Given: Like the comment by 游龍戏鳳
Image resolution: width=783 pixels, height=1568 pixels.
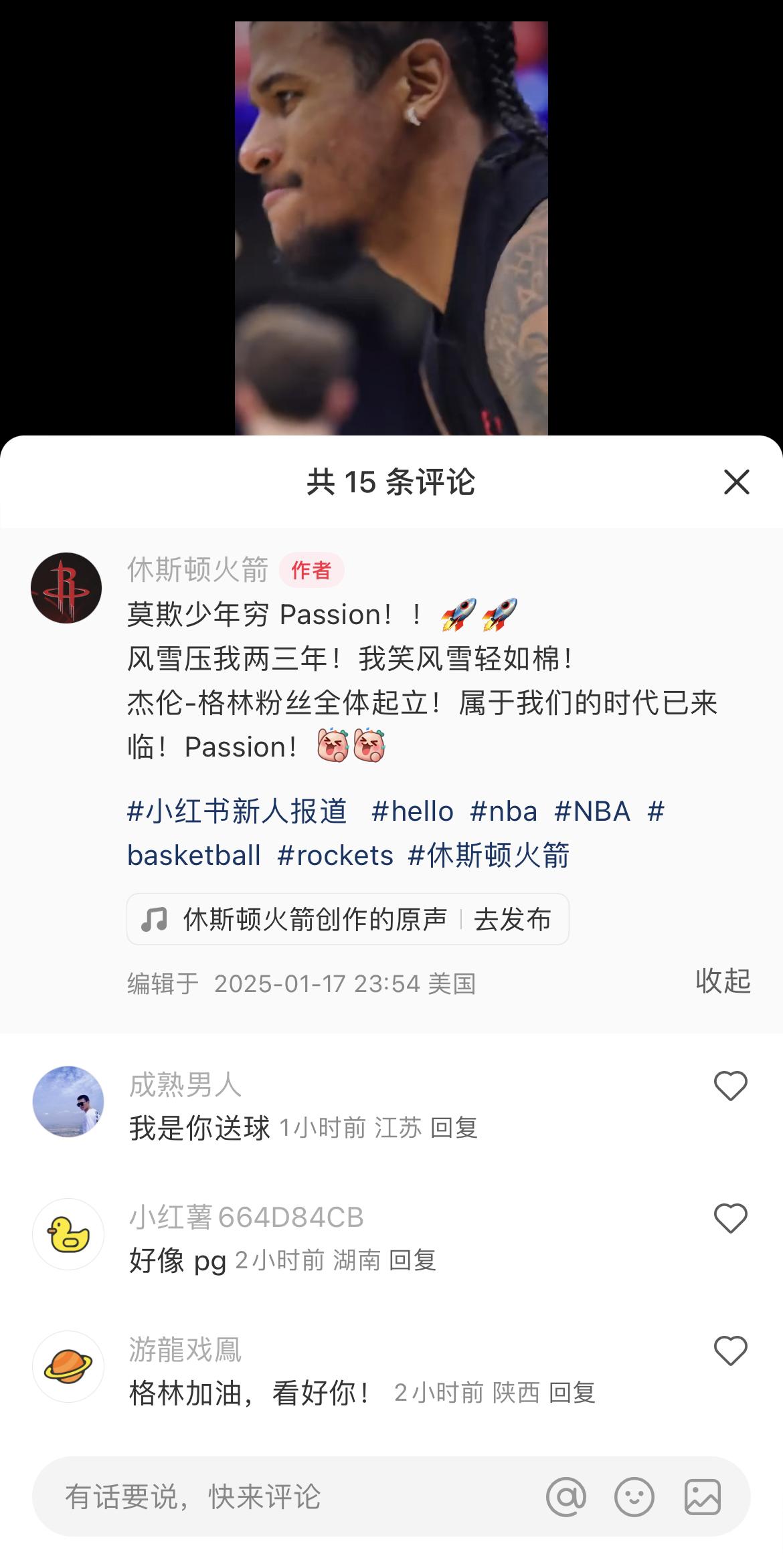Looking at the screenshot, I should (x=730, y=1350).
